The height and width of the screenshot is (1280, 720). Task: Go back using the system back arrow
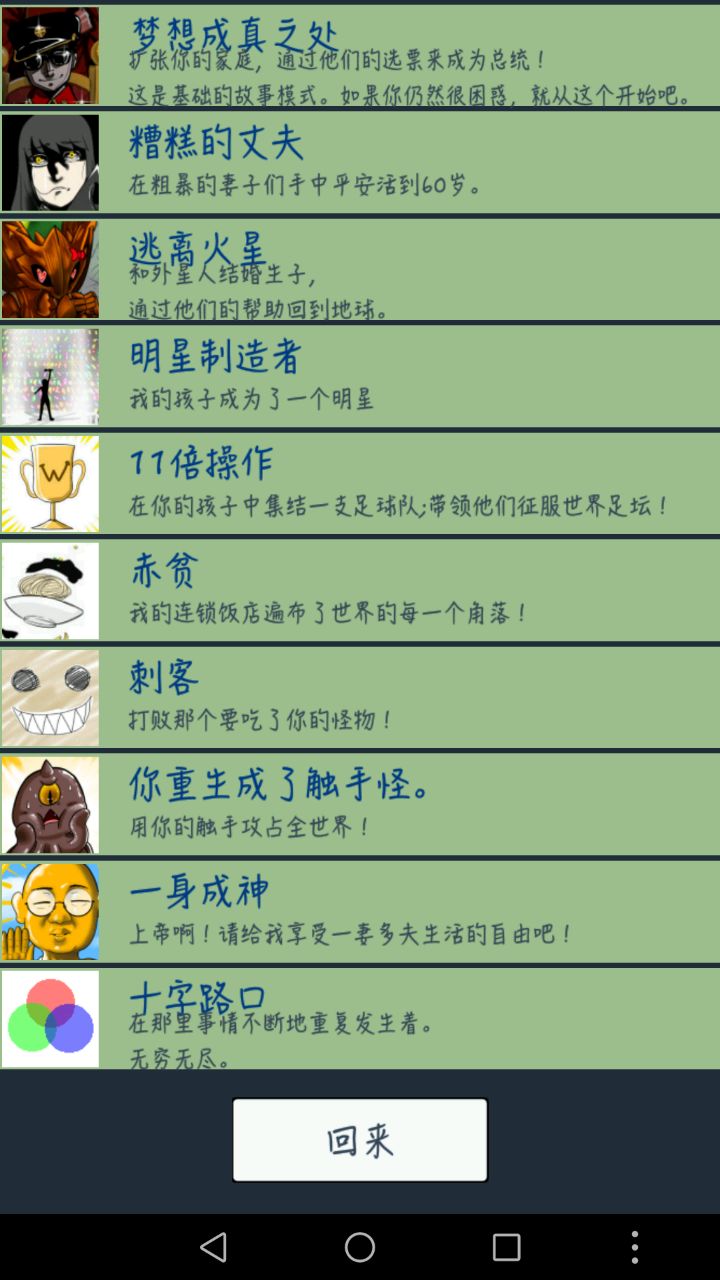[x=213, y=1247]
